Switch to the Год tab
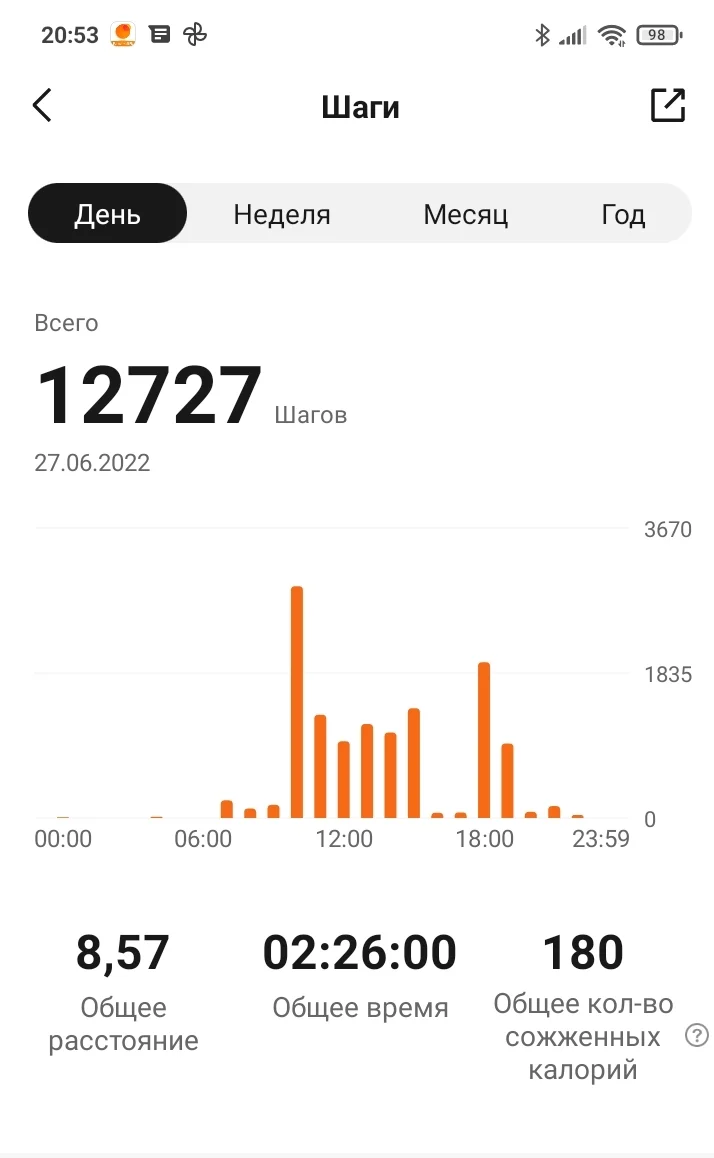Screen dimensions: 714x1158 [623, 214]
